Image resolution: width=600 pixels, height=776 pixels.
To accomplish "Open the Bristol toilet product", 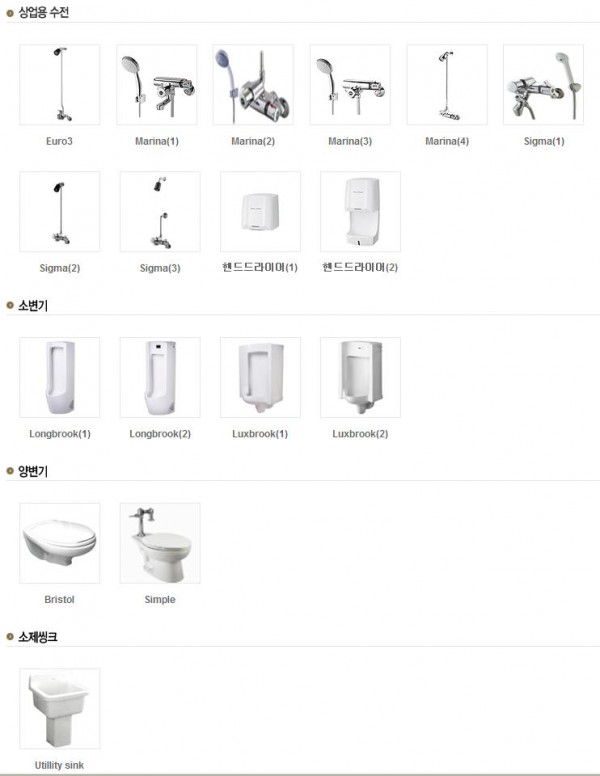I will (x=60, y=543).
